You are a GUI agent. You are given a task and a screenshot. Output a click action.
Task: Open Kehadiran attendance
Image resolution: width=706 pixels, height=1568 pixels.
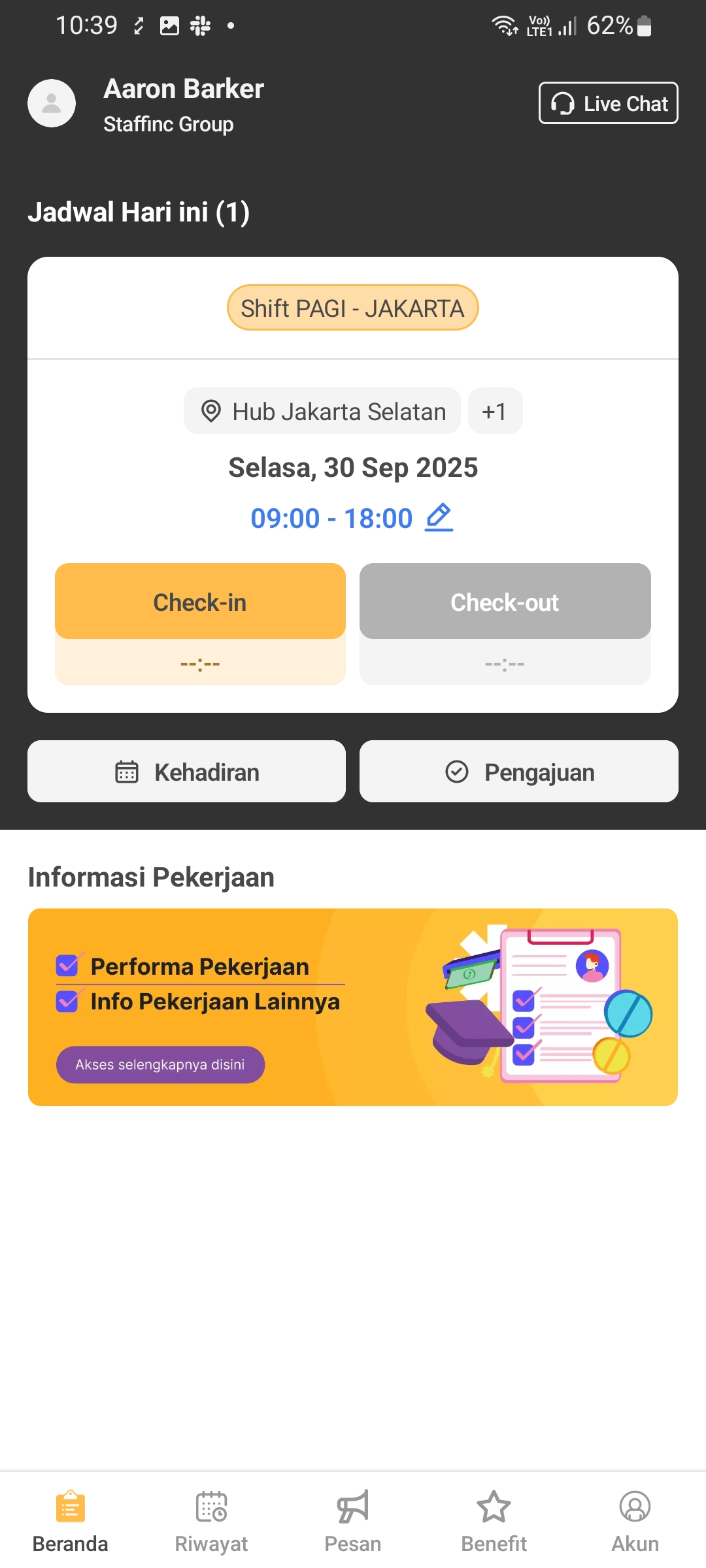pos(186,772)
